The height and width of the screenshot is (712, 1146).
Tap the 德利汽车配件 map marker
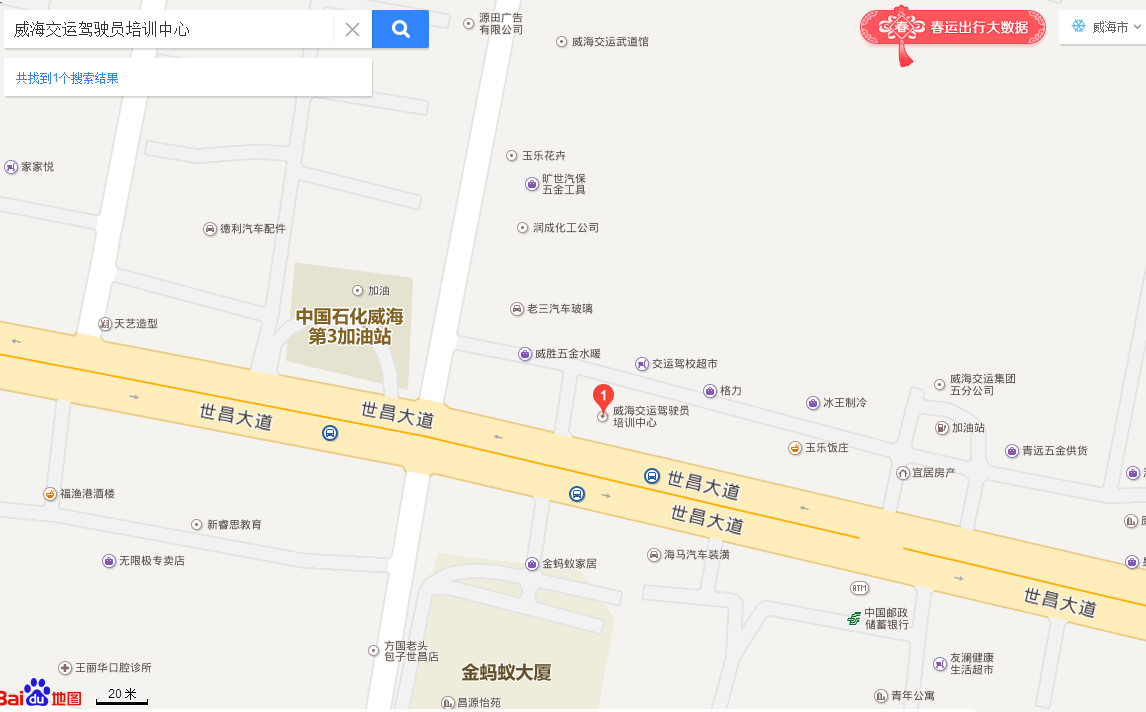210,229
